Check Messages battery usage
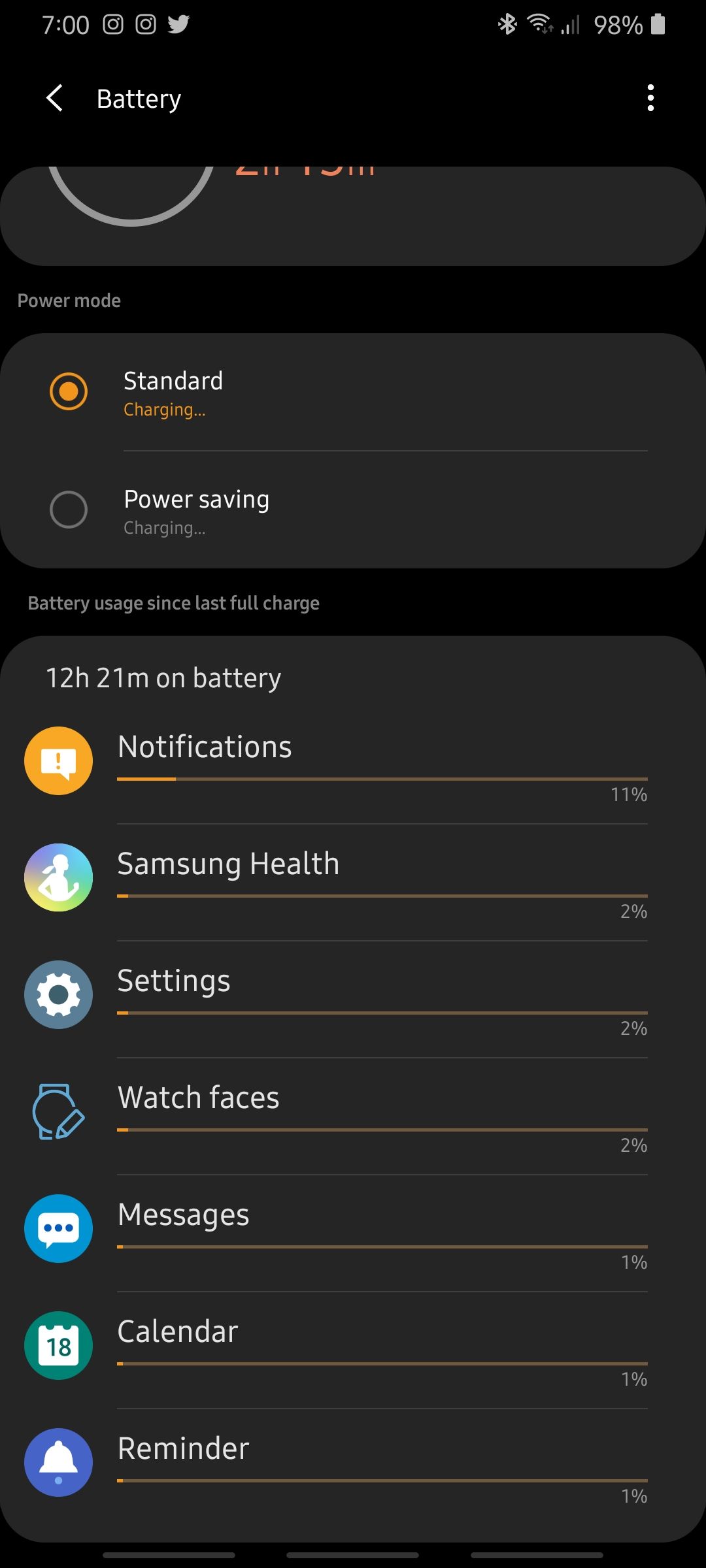Screen dimensions: 706x1568 click(353, 1229)
